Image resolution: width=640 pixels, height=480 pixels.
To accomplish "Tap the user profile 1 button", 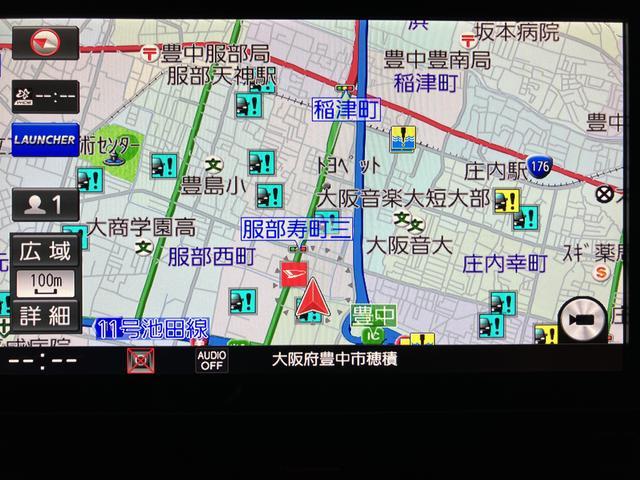I will click(x=44, y=204).
